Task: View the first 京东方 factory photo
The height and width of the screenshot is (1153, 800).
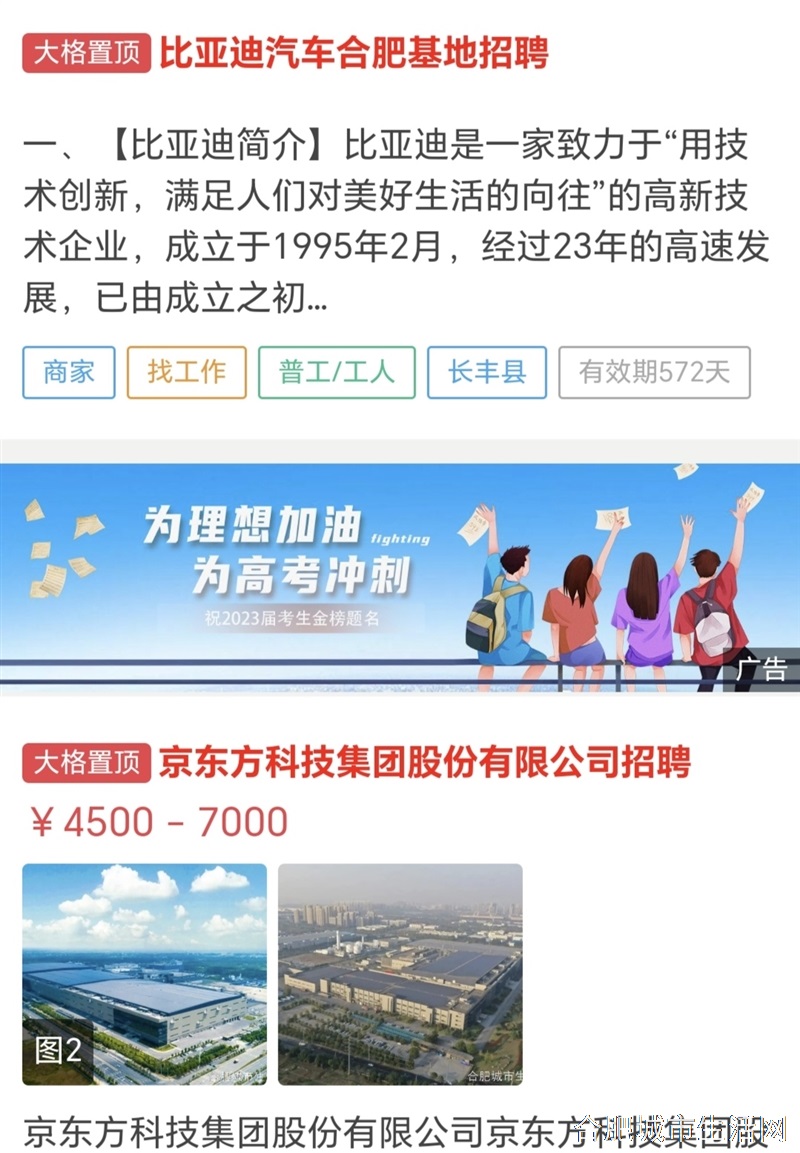Action: [x=145, y=974]
